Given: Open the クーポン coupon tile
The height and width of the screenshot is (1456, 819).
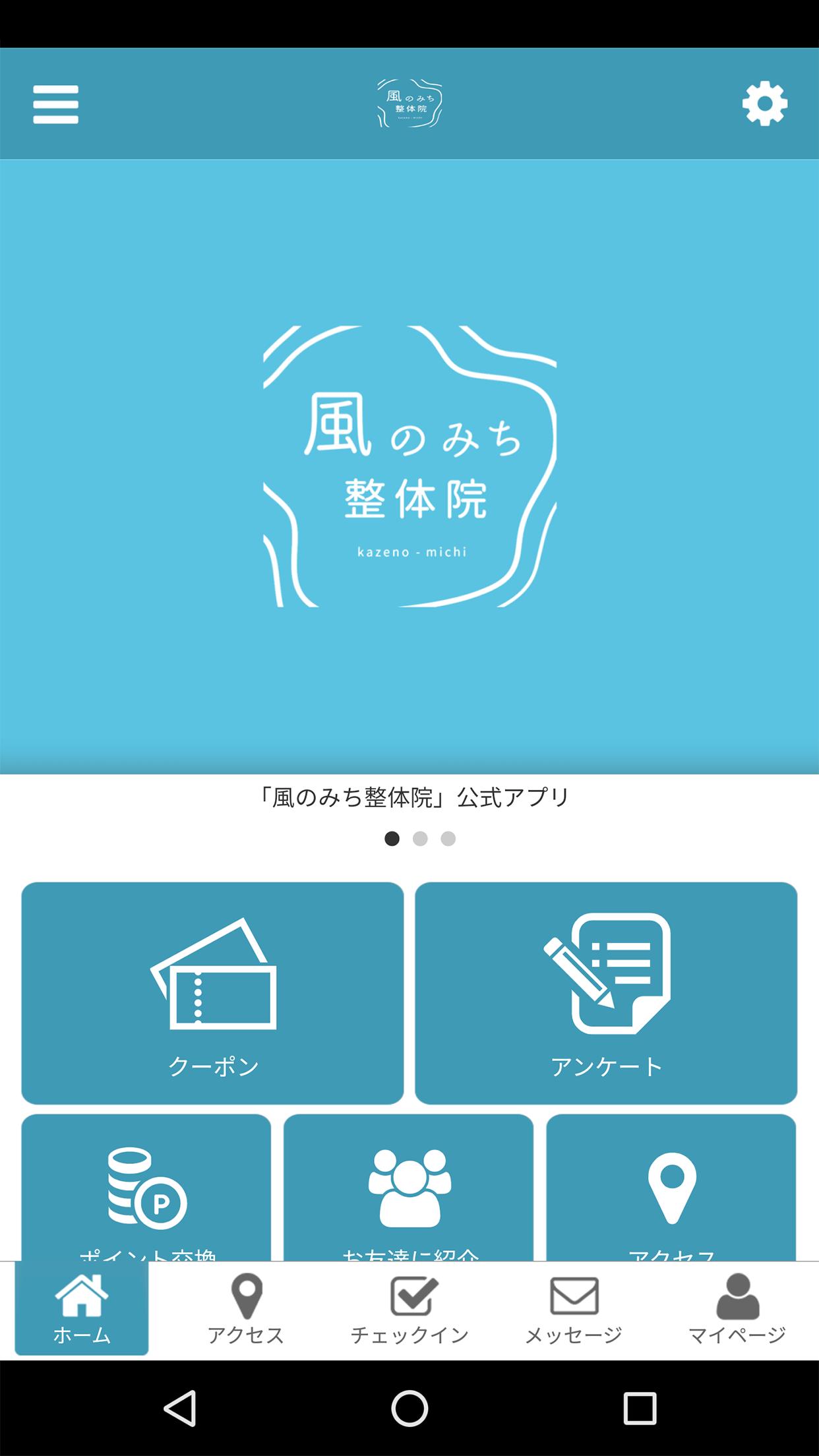Looking at the screenshot, I should pyautogui.click(x=212, y=992).
